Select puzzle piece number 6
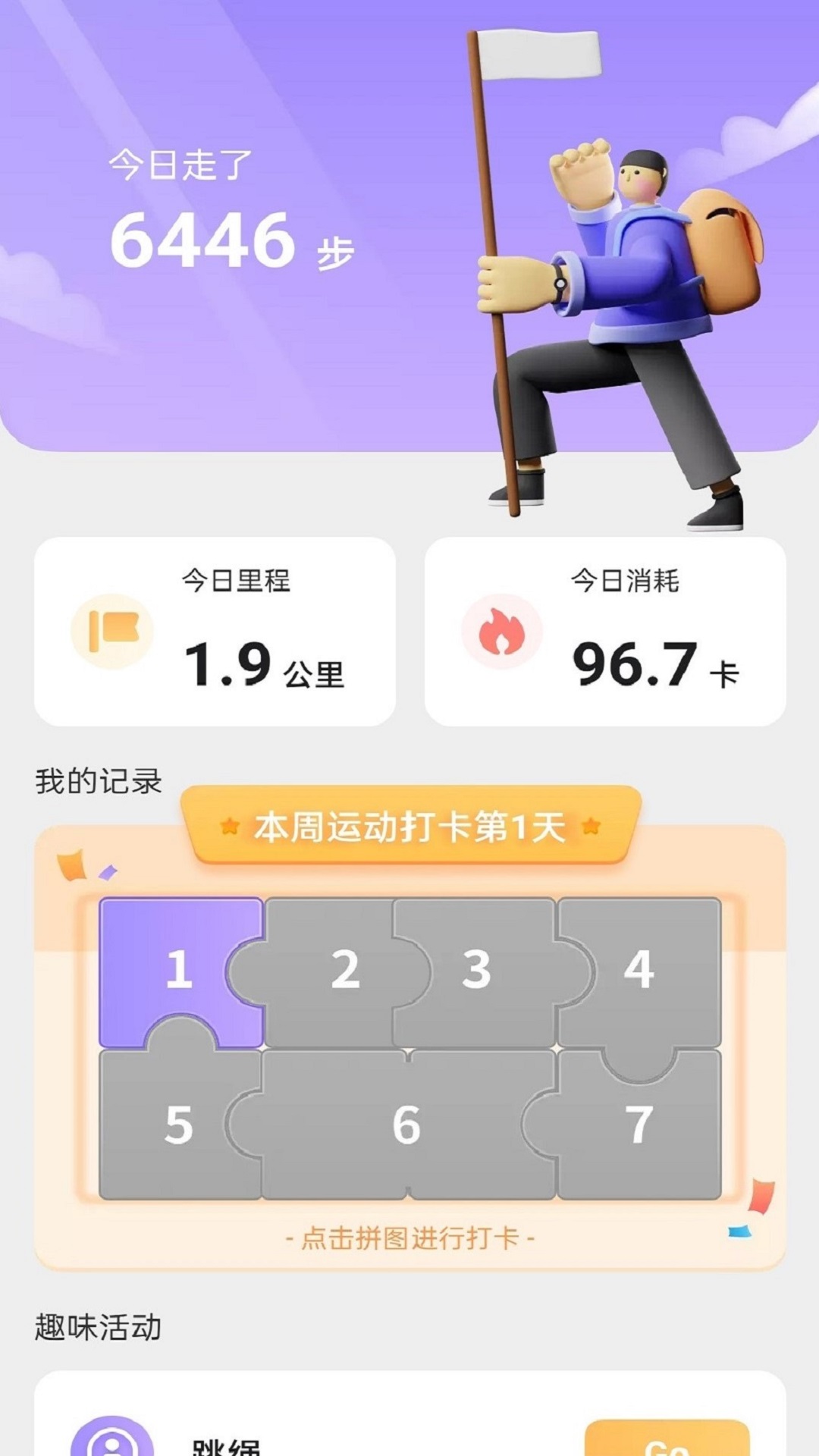Screen dimensions: 819x1456 [x=406, y=1125]
